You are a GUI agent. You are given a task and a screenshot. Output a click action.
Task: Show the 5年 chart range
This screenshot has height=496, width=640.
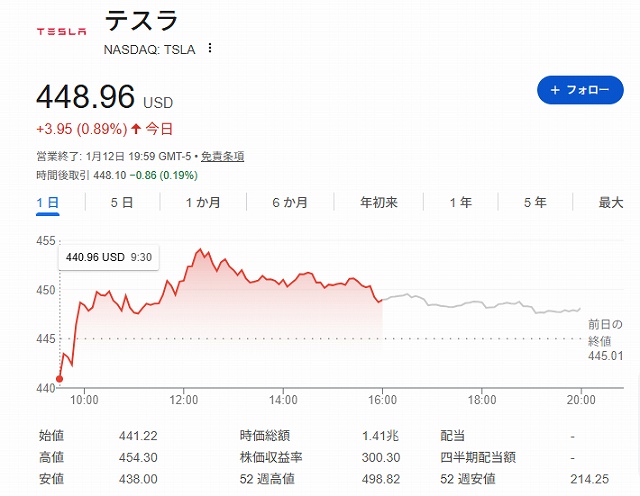coord(535,202)
